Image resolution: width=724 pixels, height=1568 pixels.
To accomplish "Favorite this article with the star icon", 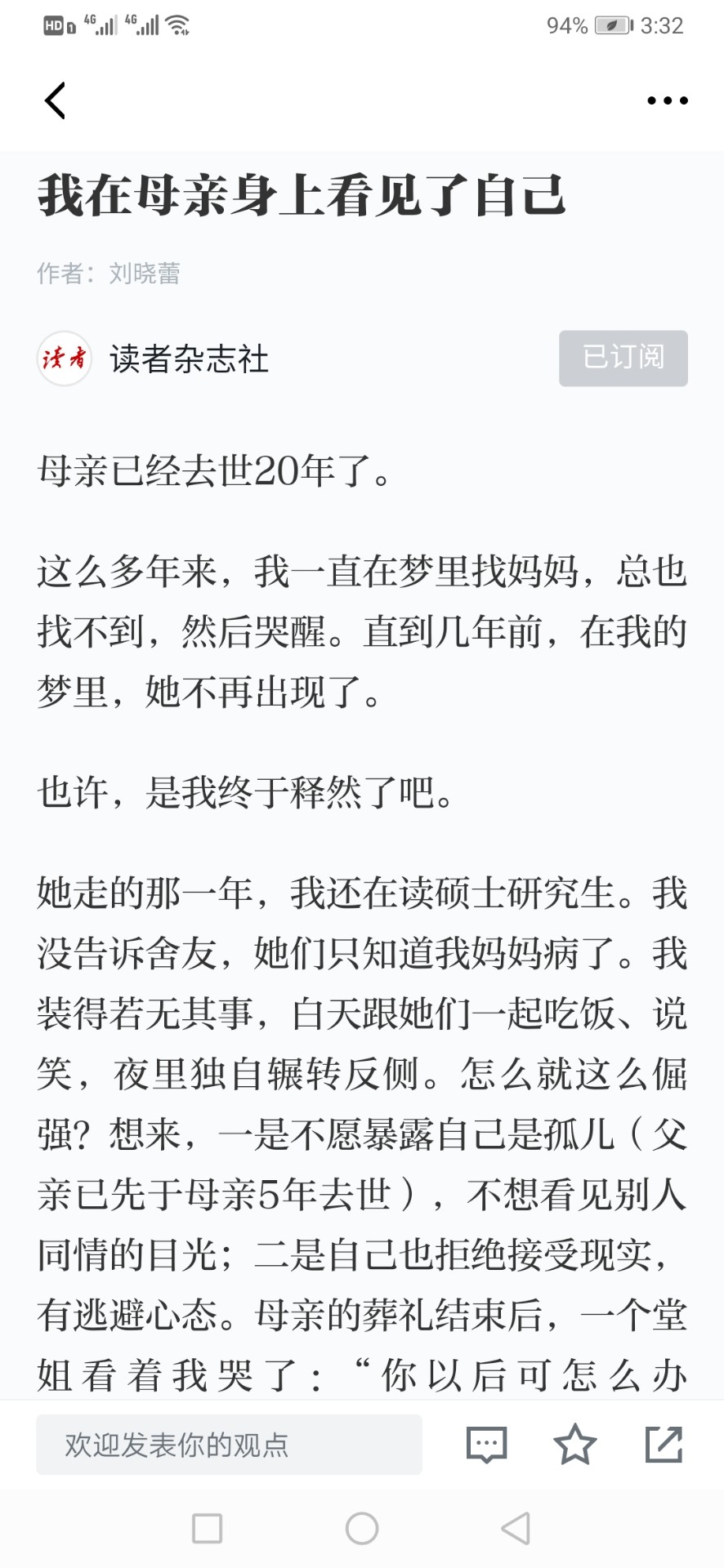I will point(574,1444).
